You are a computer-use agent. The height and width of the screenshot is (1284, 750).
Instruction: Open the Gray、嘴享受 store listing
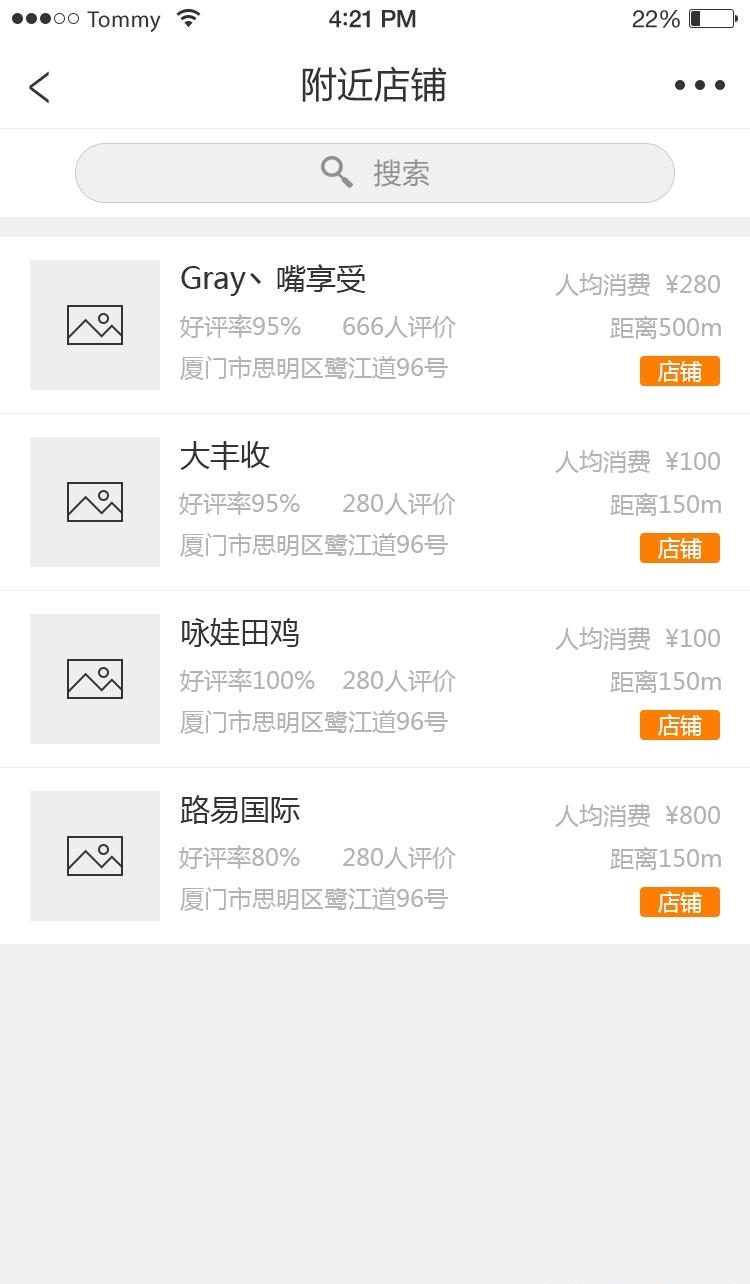tap(375, 325)
